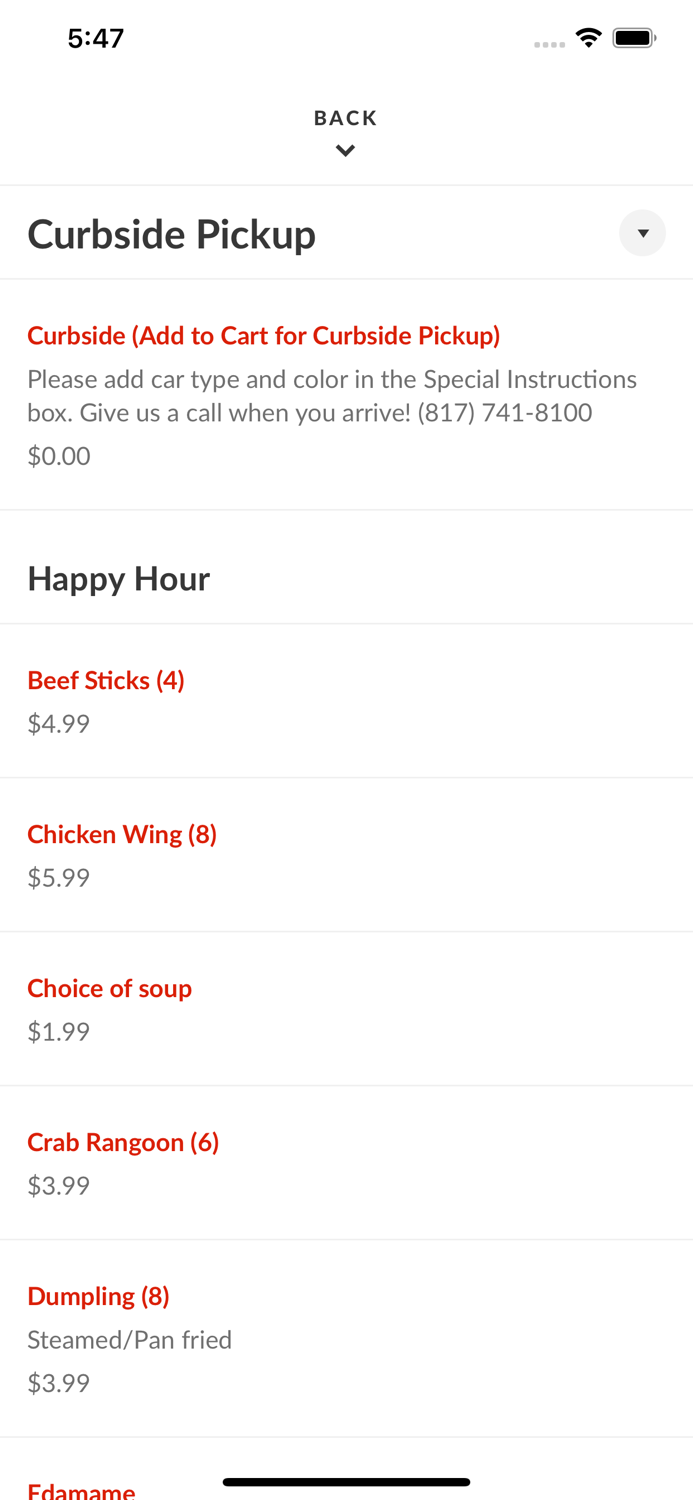The height and width of the screenshot is (1500, 693).
Task: Tap the Back button at top
Action: tap(345, 131)
